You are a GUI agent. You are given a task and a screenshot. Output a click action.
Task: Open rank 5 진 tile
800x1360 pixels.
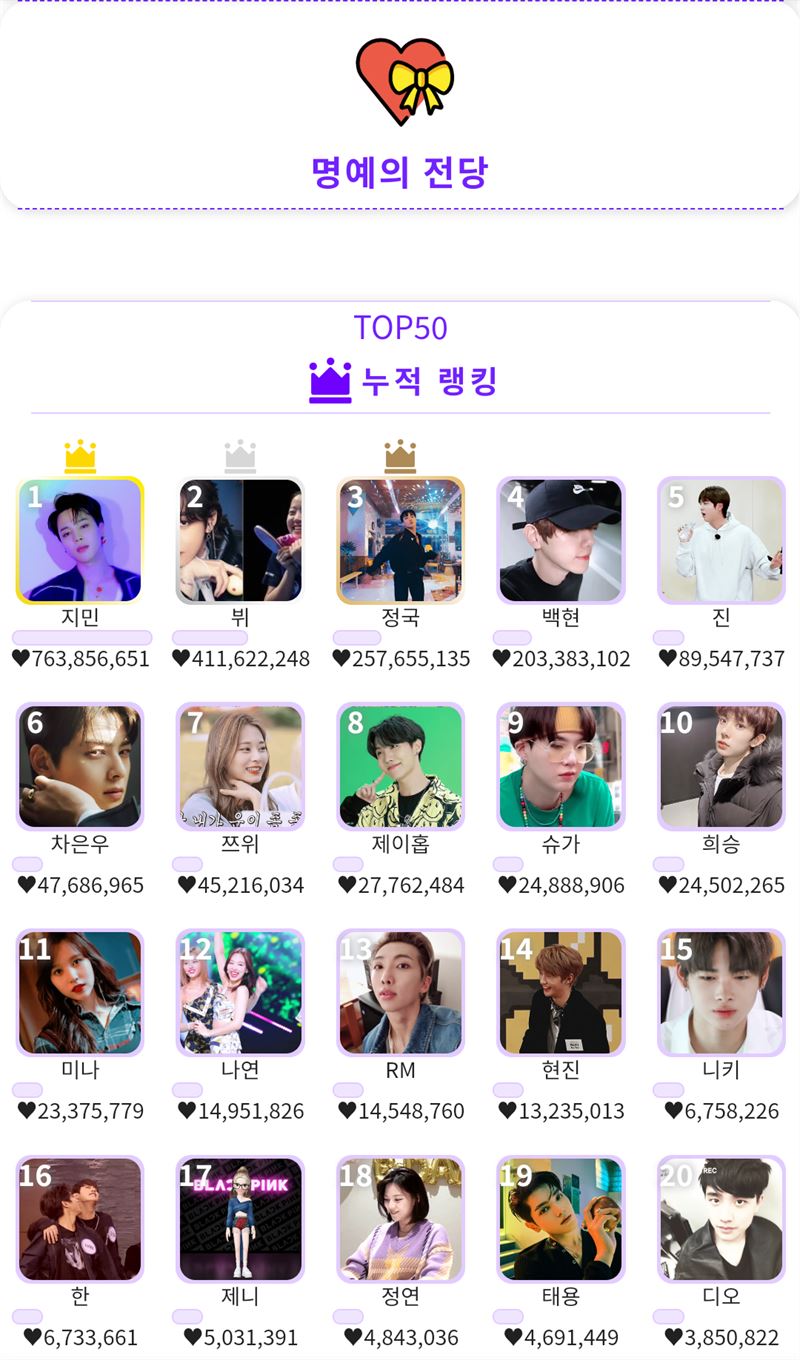pos(721,541)
